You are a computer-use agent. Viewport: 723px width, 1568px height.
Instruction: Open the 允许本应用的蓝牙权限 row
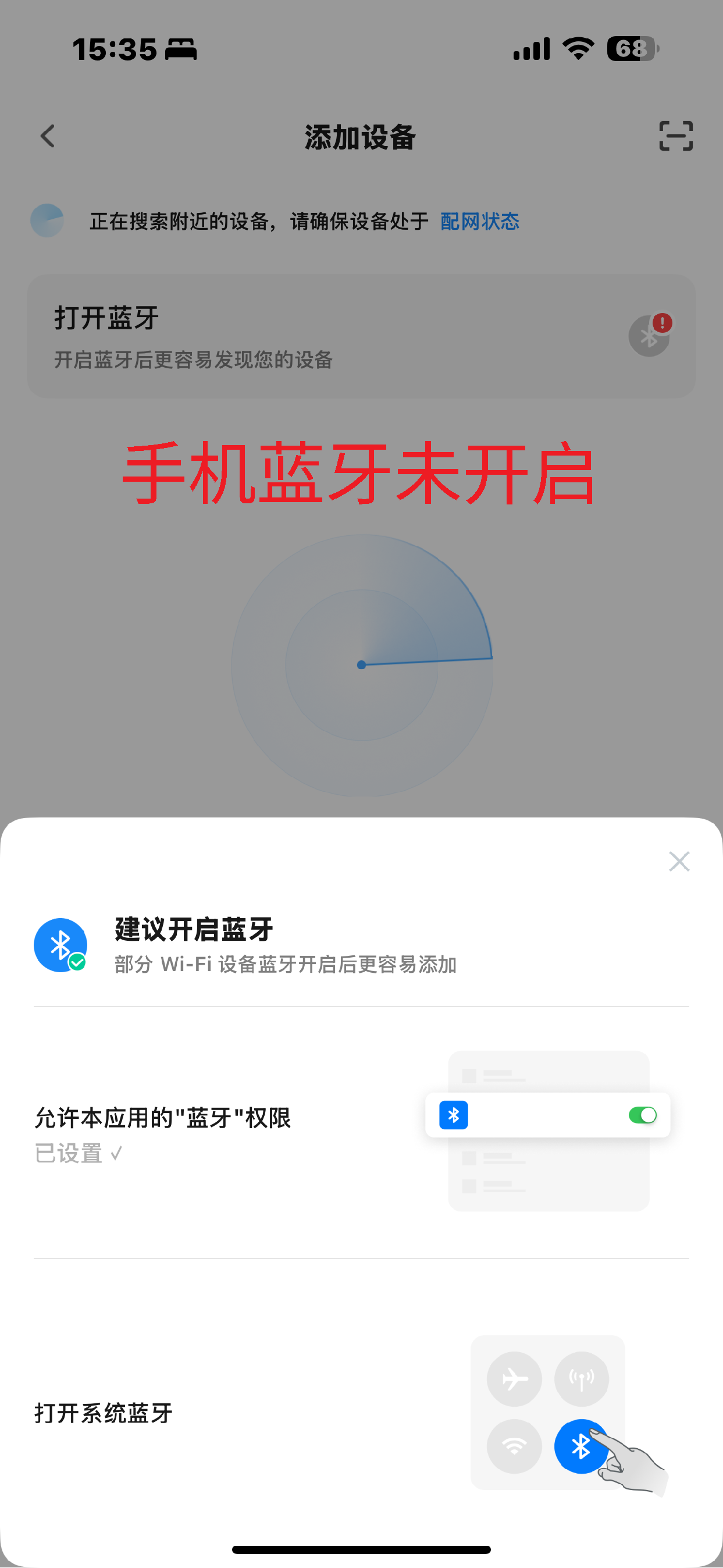(x=361, y=1132)
